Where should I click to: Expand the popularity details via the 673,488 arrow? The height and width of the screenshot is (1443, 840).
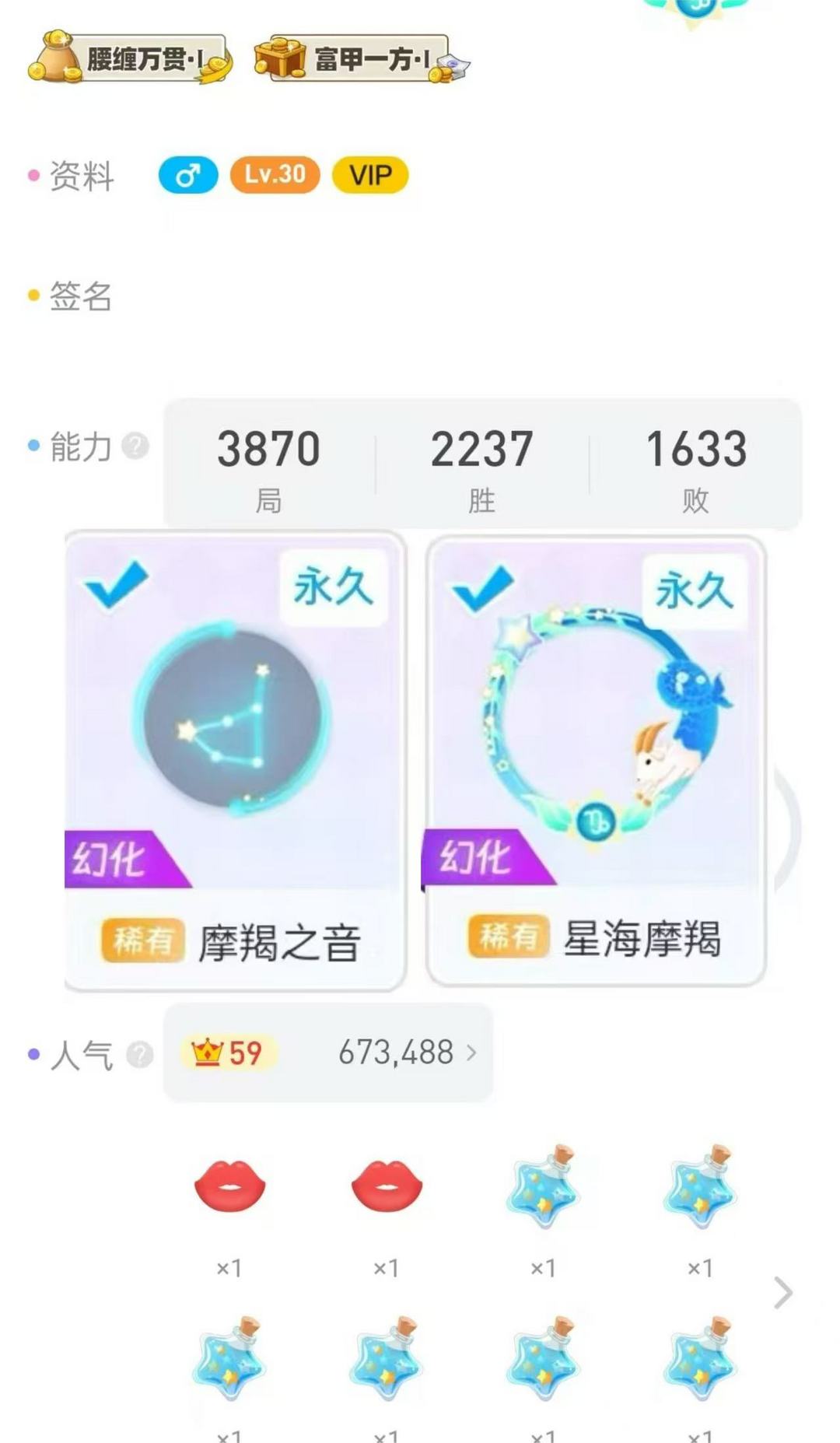pyautogui.click(x=471, y=1052)
